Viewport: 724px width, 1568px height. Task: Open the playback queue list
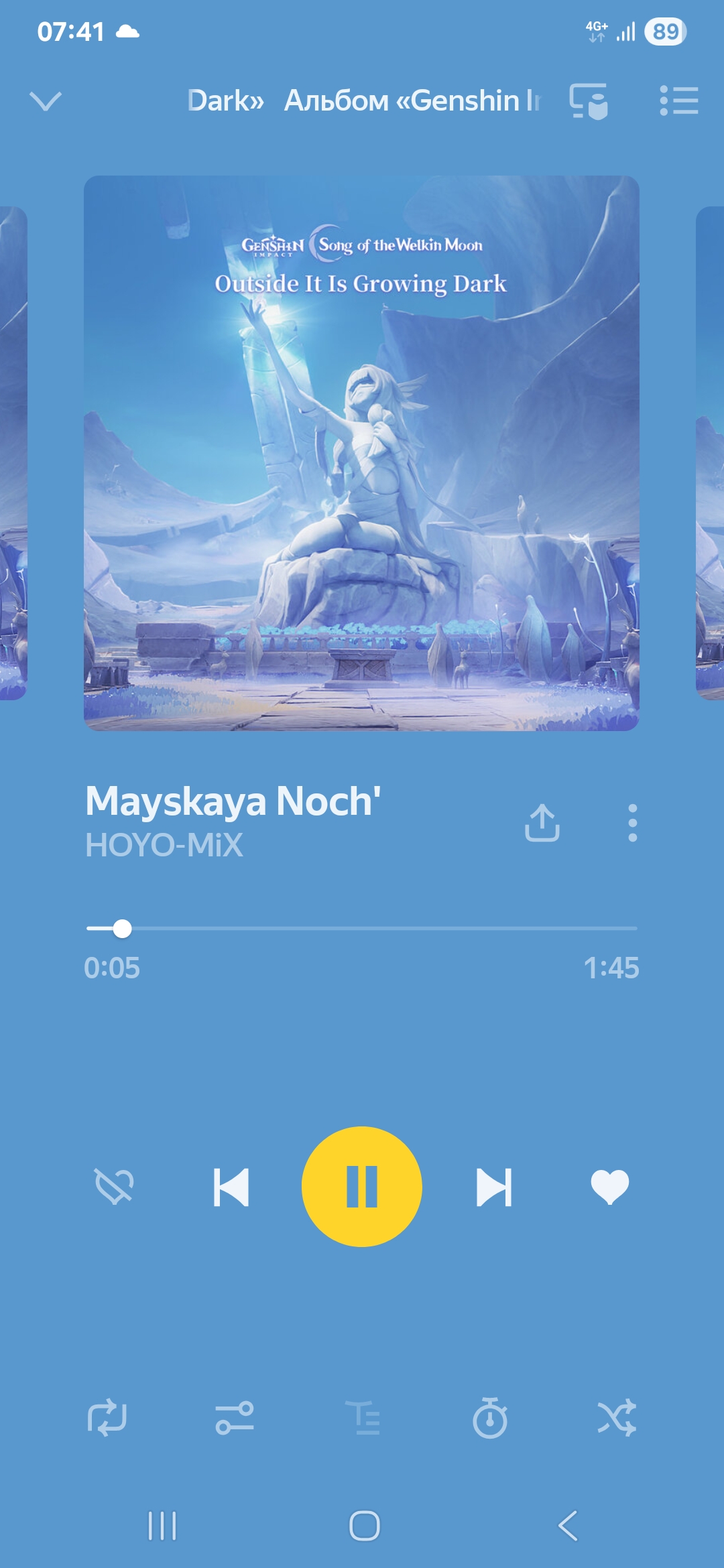pyautogui.click(x=678, y=101)
